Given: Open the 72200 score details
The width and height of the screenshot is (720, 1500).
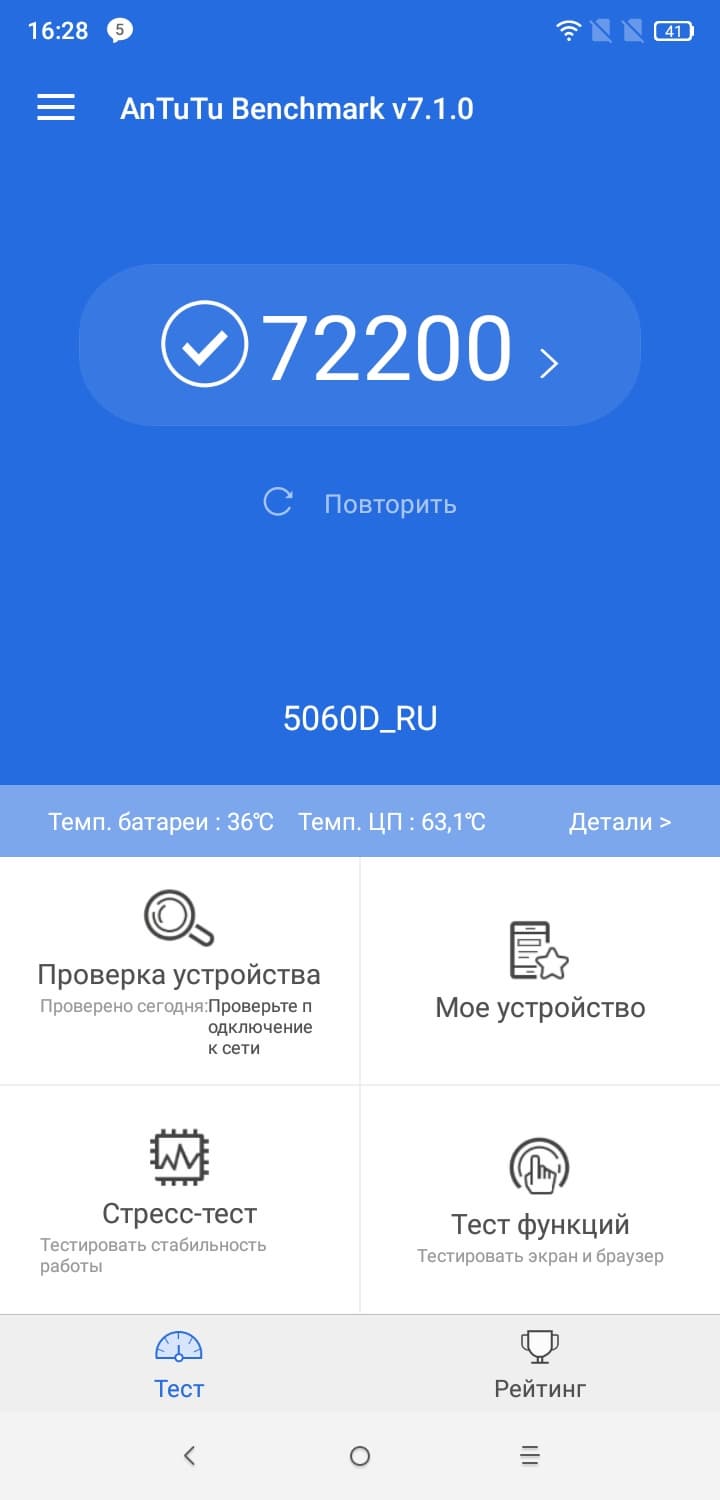Looking at the screenshot, I should click(x=360, y=346).
